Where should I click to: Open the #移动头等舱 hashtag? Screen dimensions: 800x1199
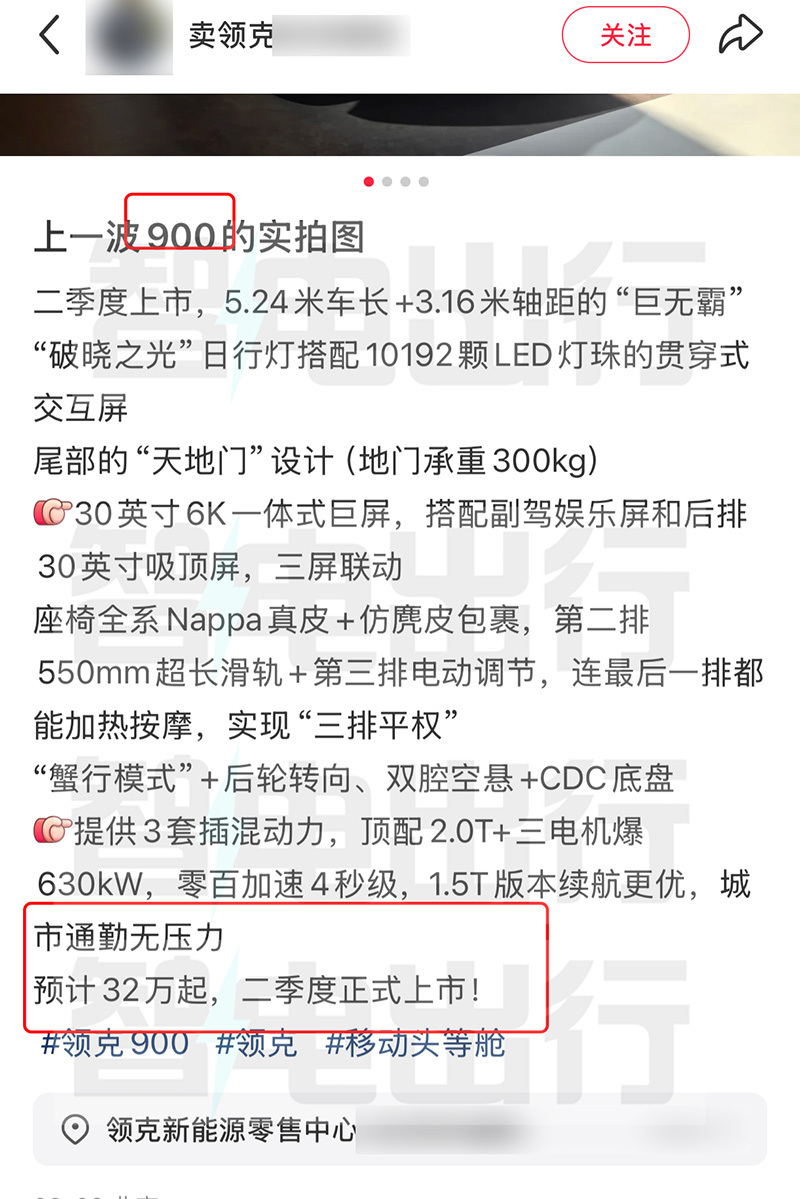415,1043
